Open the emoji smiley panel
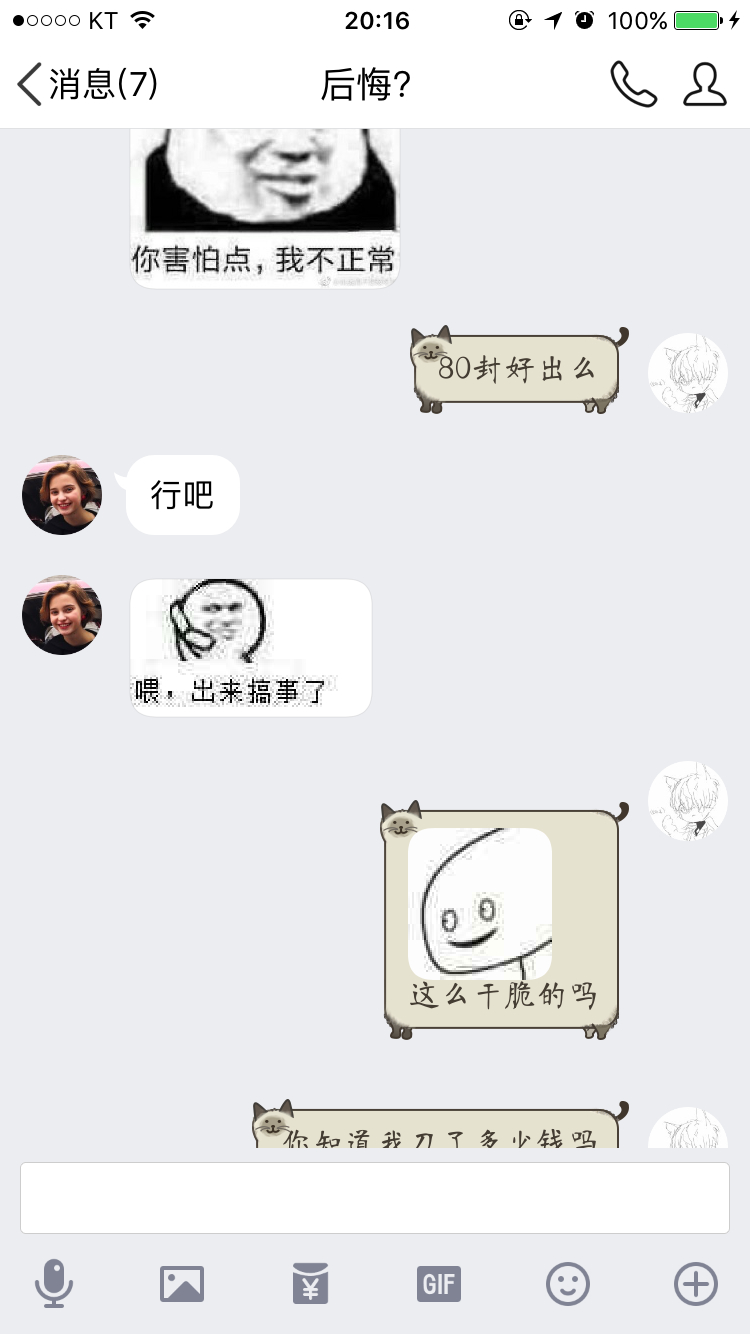 point(568,1283)
